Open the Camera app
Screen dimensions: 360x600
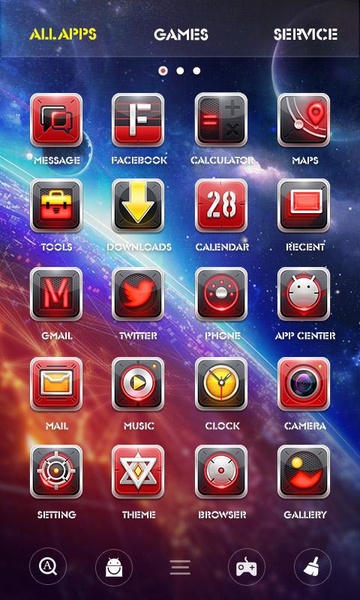click(x=304, y=384)
